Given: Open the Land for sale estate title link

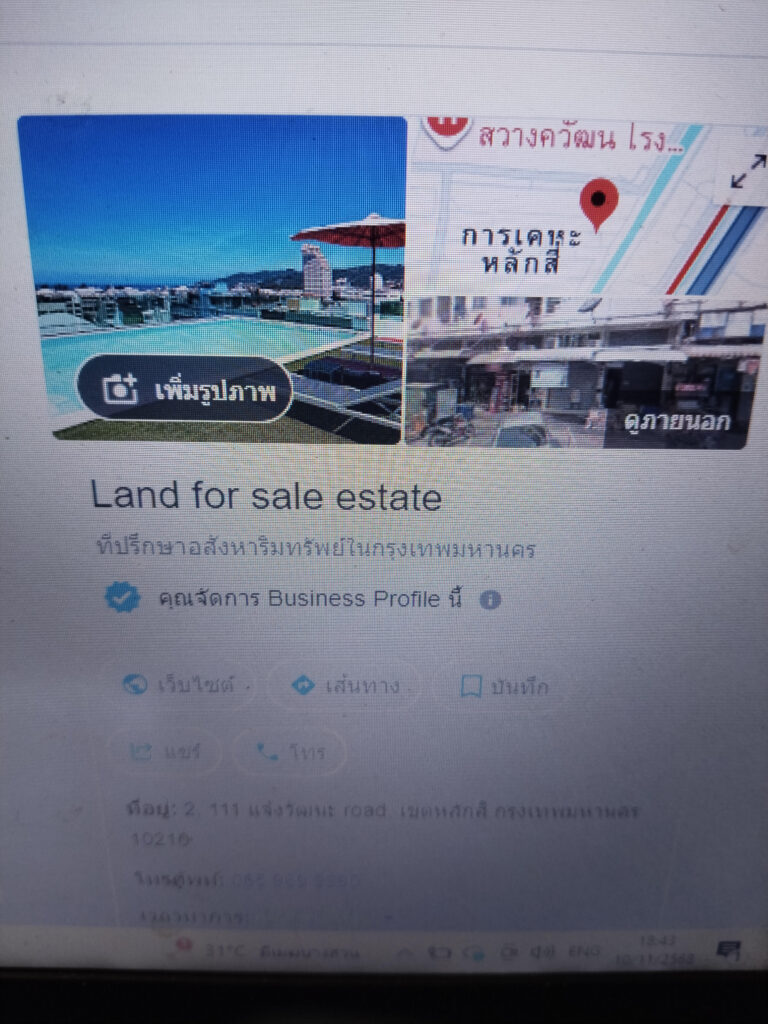Looking at the screenshot, I should click(265, 493).
